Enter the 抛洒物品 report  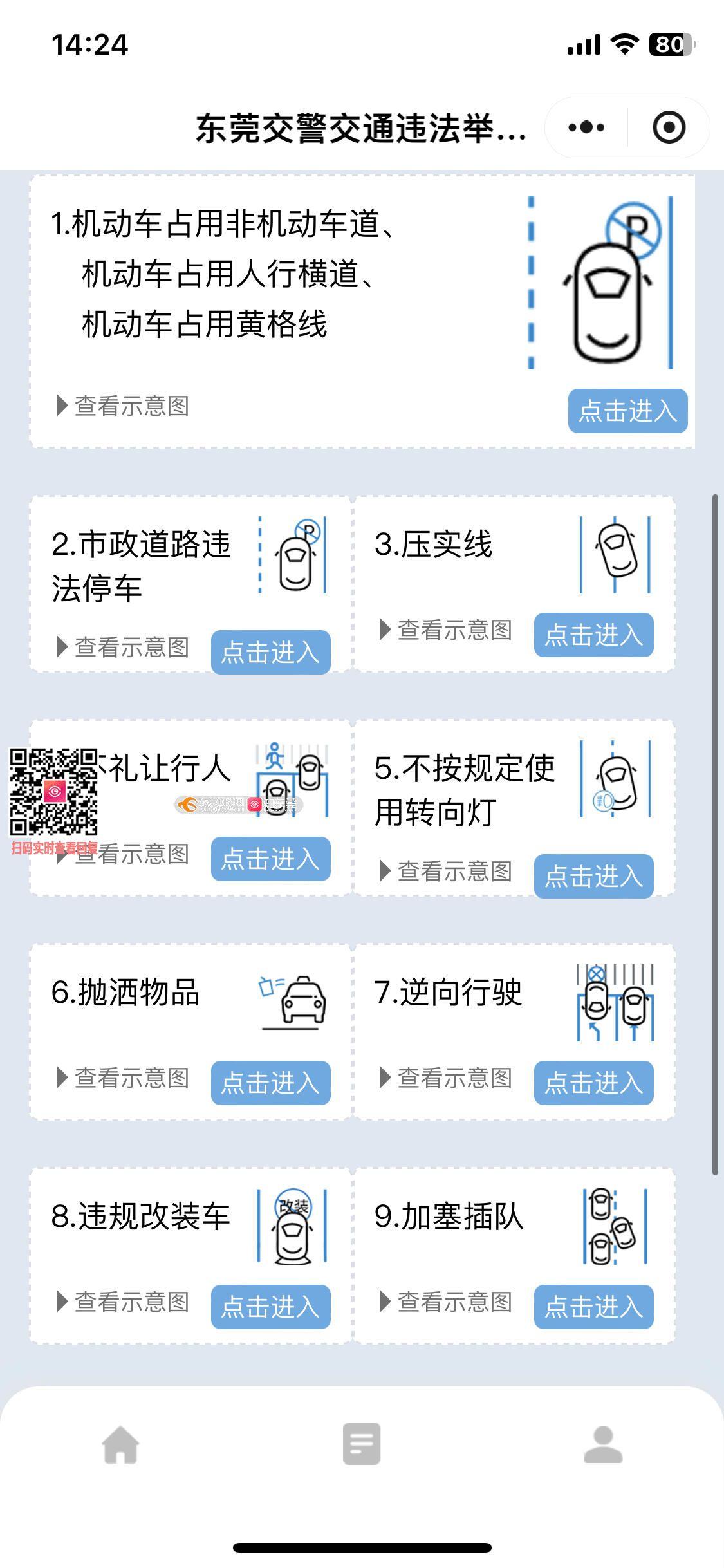(x=270, y=1083)
